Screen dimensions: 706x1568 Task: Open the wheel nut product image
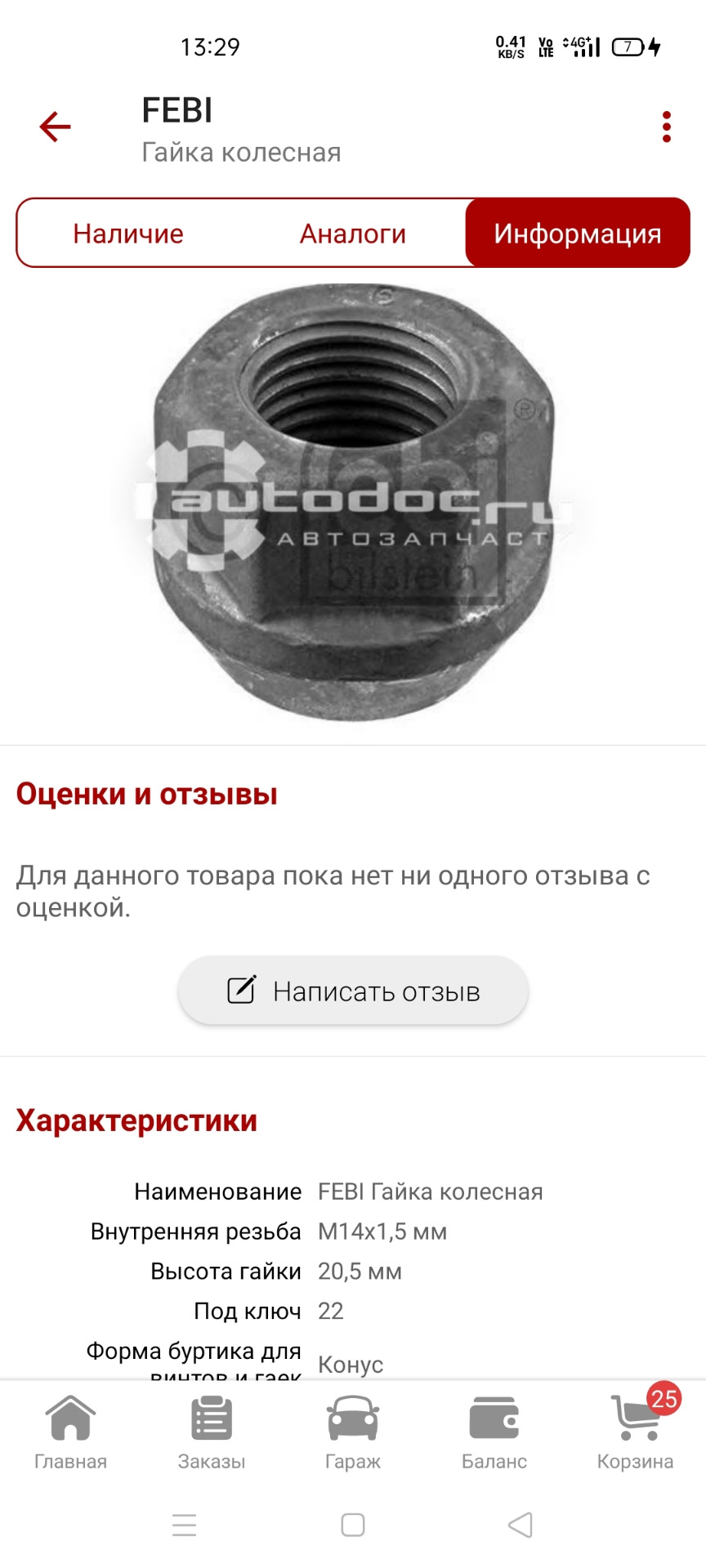[x=353, y=502]
